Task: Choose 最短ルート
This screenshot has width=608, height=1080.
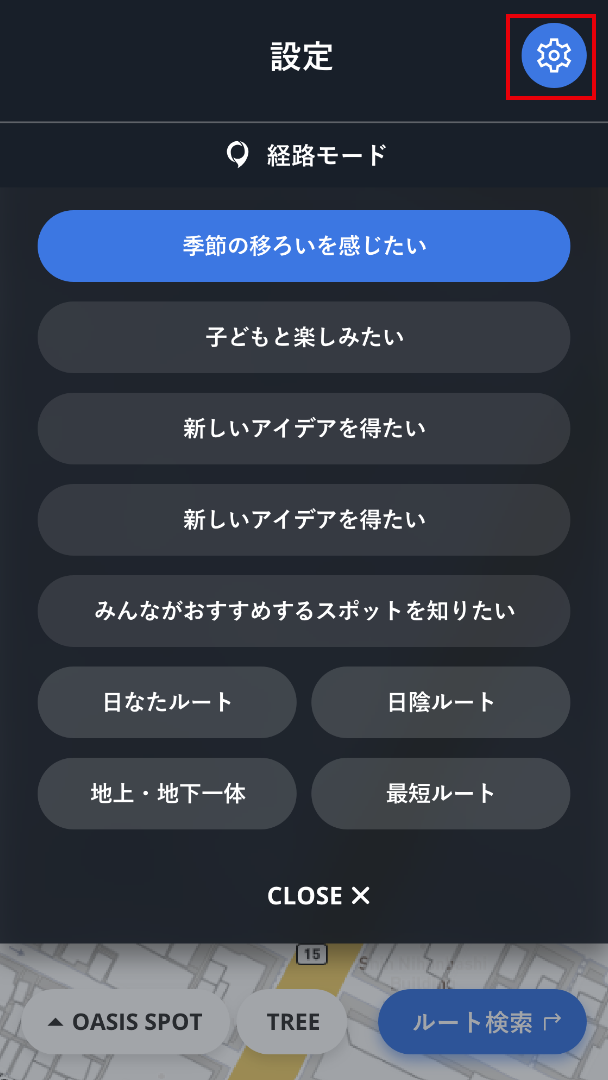Action: click(441, 793)
